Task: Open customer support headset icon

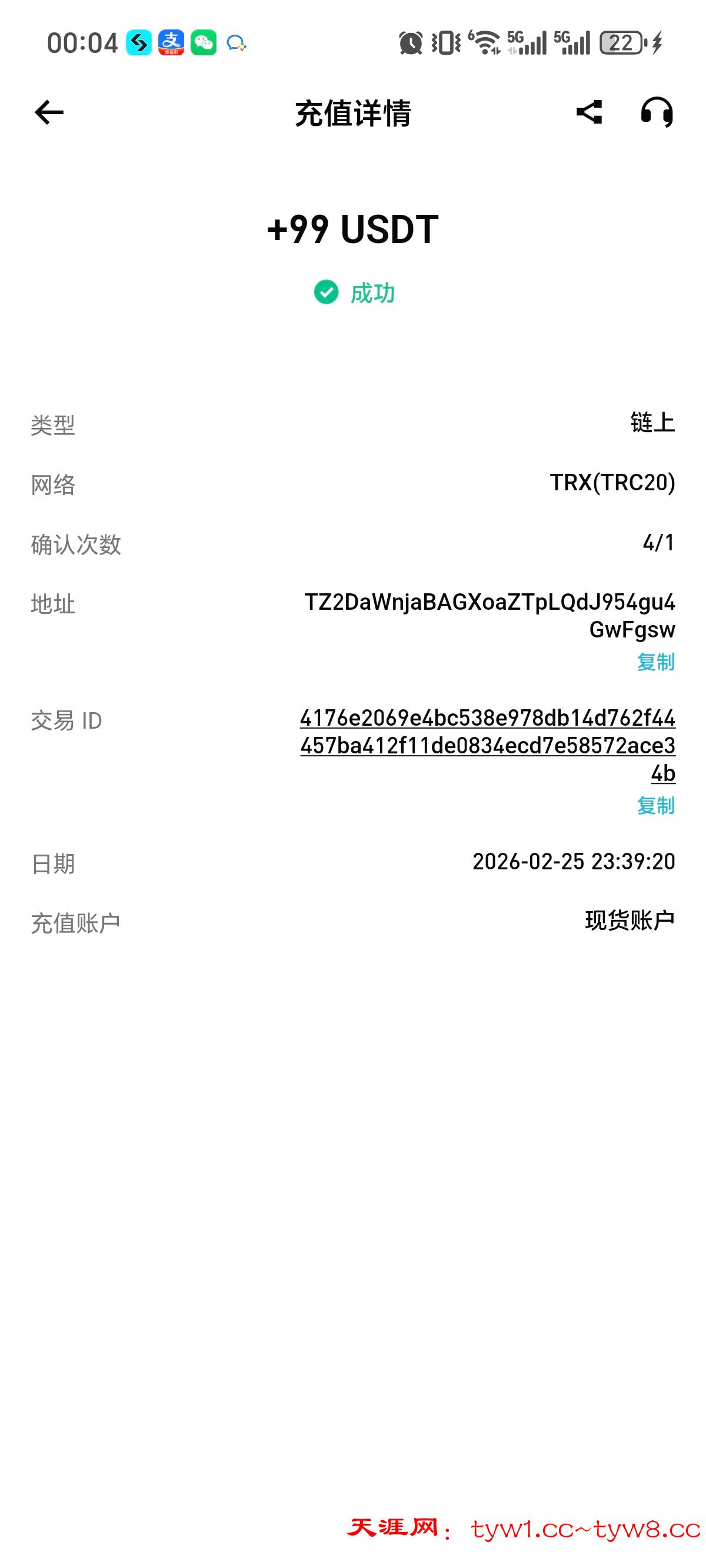Action: (656, 112)
